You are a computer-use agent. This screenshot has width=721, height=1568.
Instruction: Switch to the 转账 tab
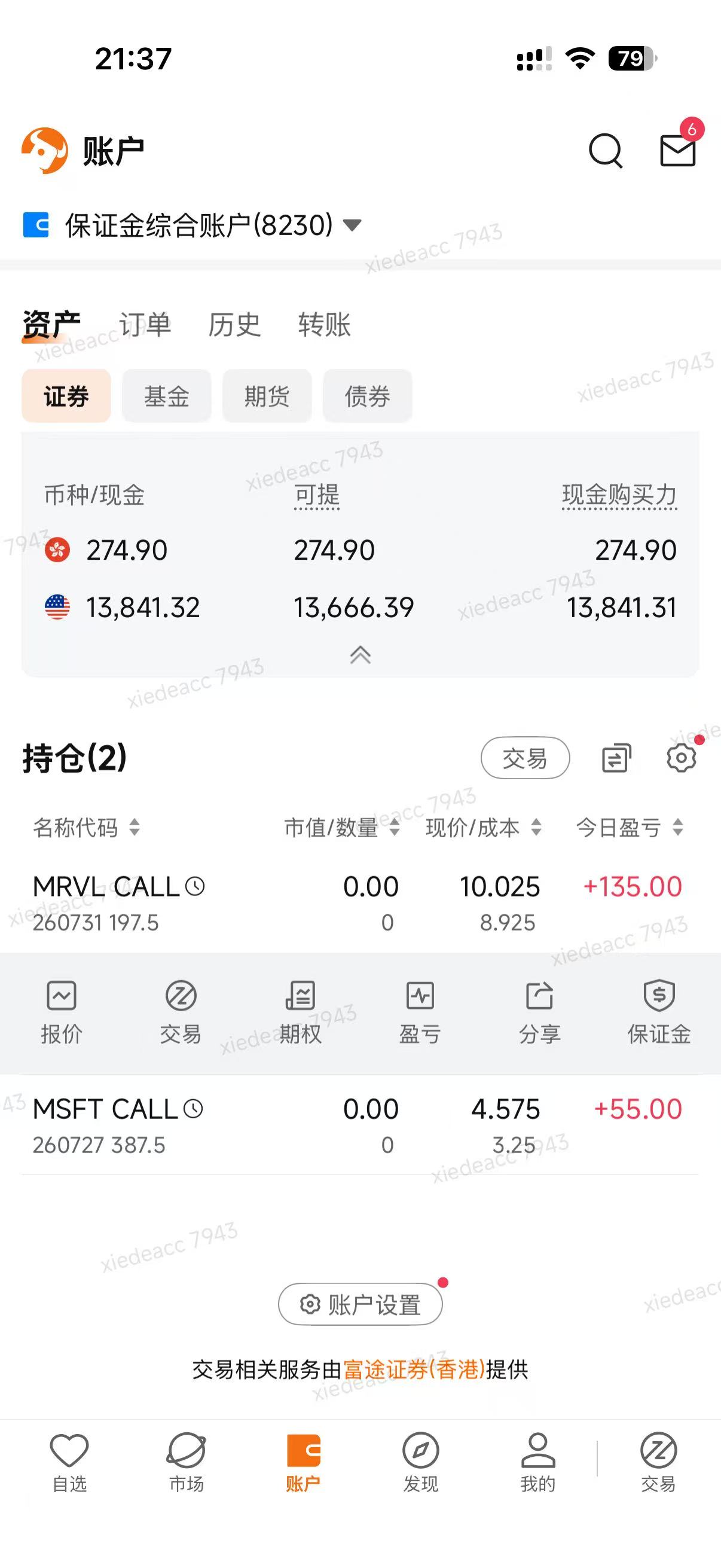coord(324,325)
